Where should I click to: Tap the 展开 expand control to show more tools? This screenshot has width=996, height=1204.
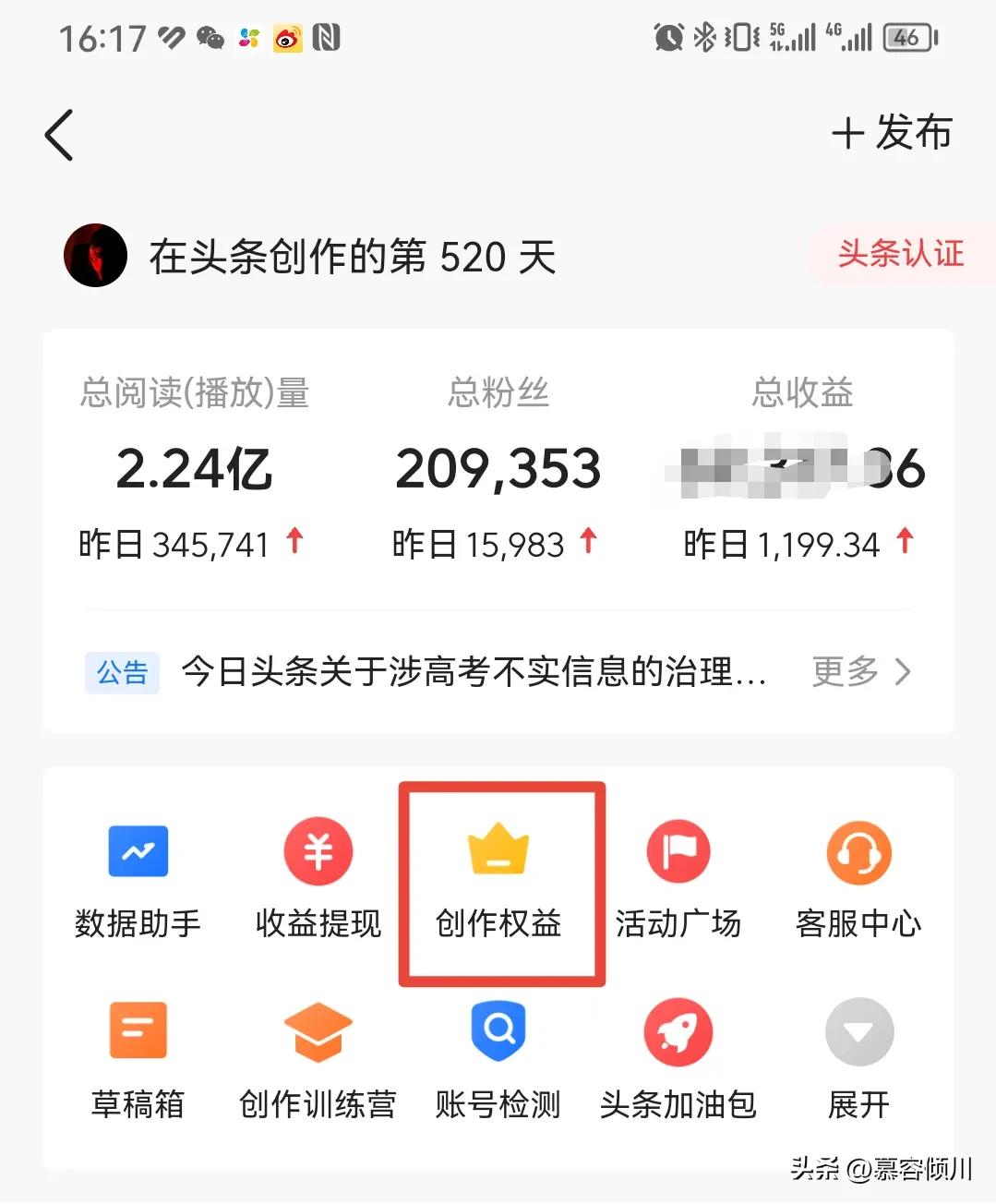coord(858,1057)
